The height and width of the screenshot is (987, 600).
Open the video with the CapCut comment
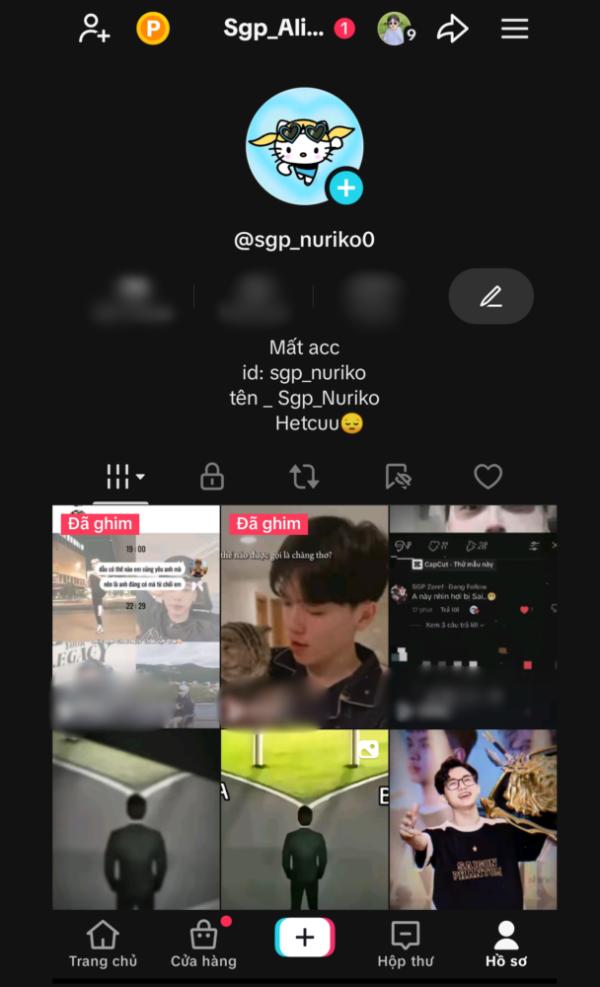pos(473,617)
